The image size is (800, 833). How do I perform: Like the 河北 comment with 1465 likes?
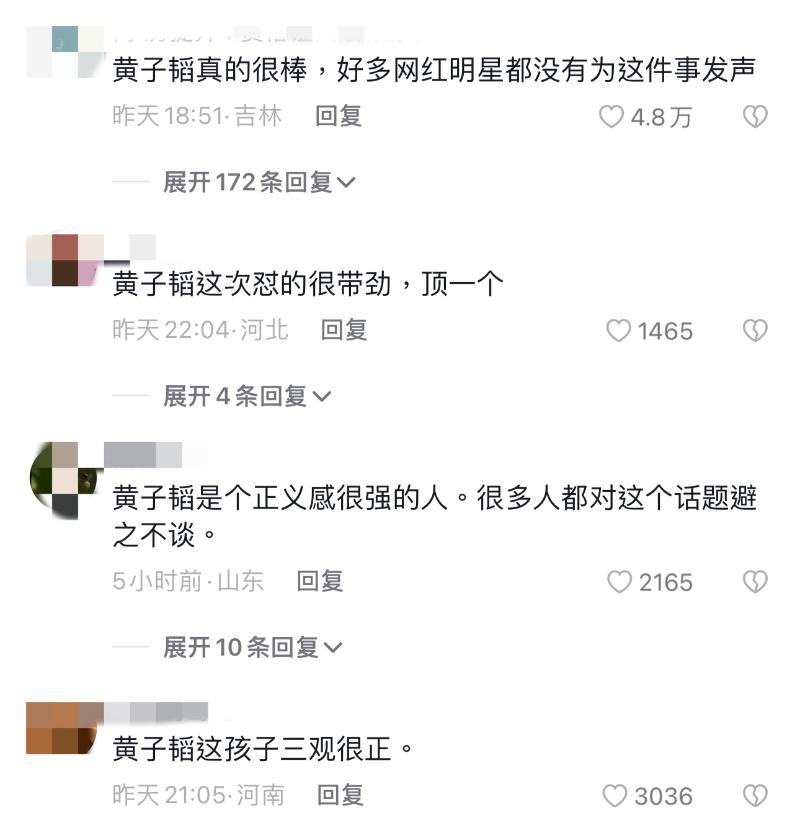(x=620, y=331)
